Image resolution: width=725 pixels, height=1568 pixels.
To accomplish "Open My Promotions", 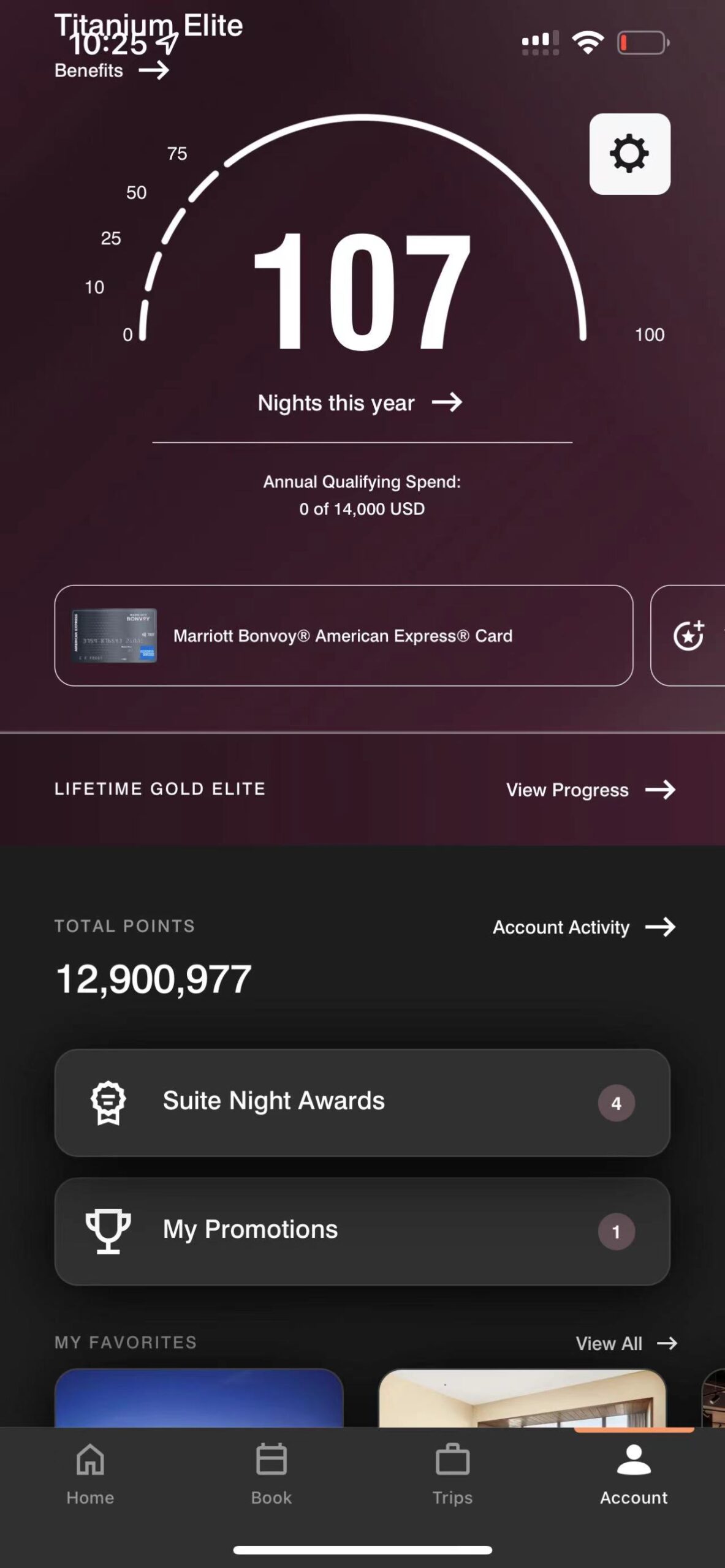I will (362, 1231).
